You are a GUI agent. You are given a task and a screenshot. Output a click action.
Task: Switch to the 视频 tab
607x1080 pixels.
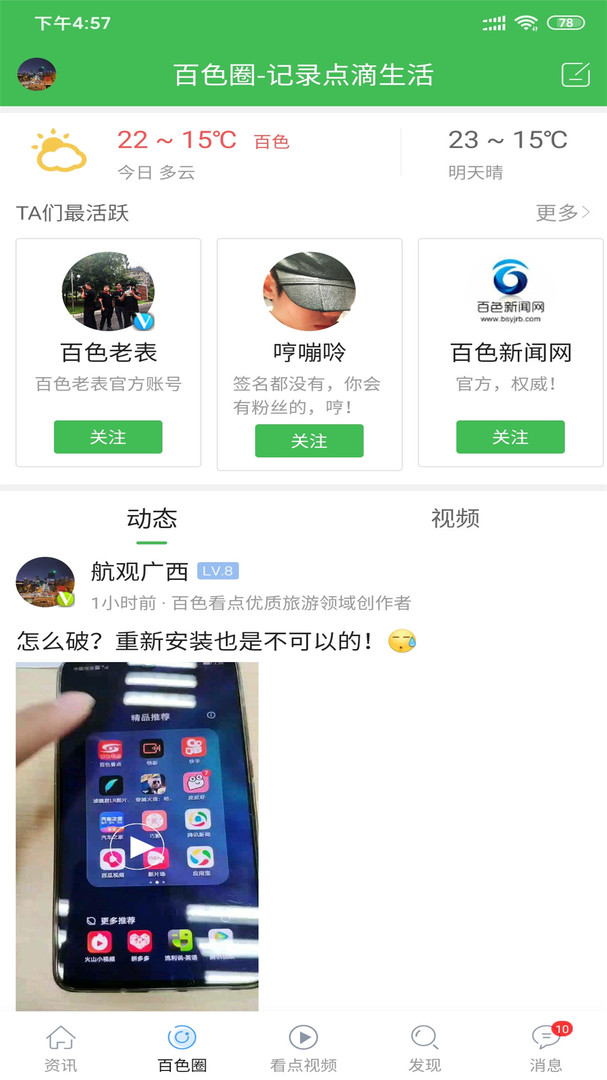[455, 518]
